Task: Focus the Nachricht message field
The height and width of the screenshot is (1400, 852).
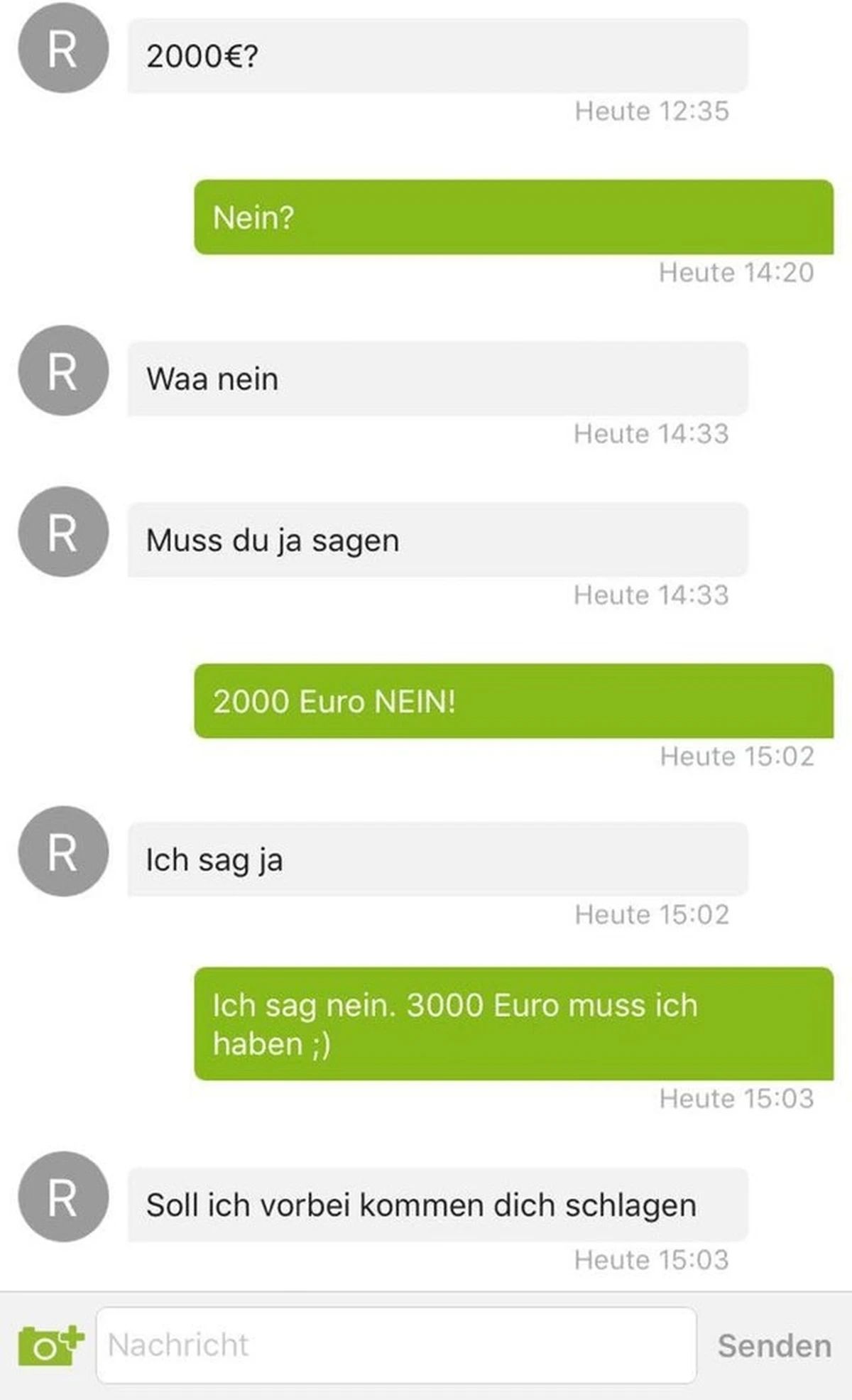Action: pyautogui.click(x=396, y=1345)
